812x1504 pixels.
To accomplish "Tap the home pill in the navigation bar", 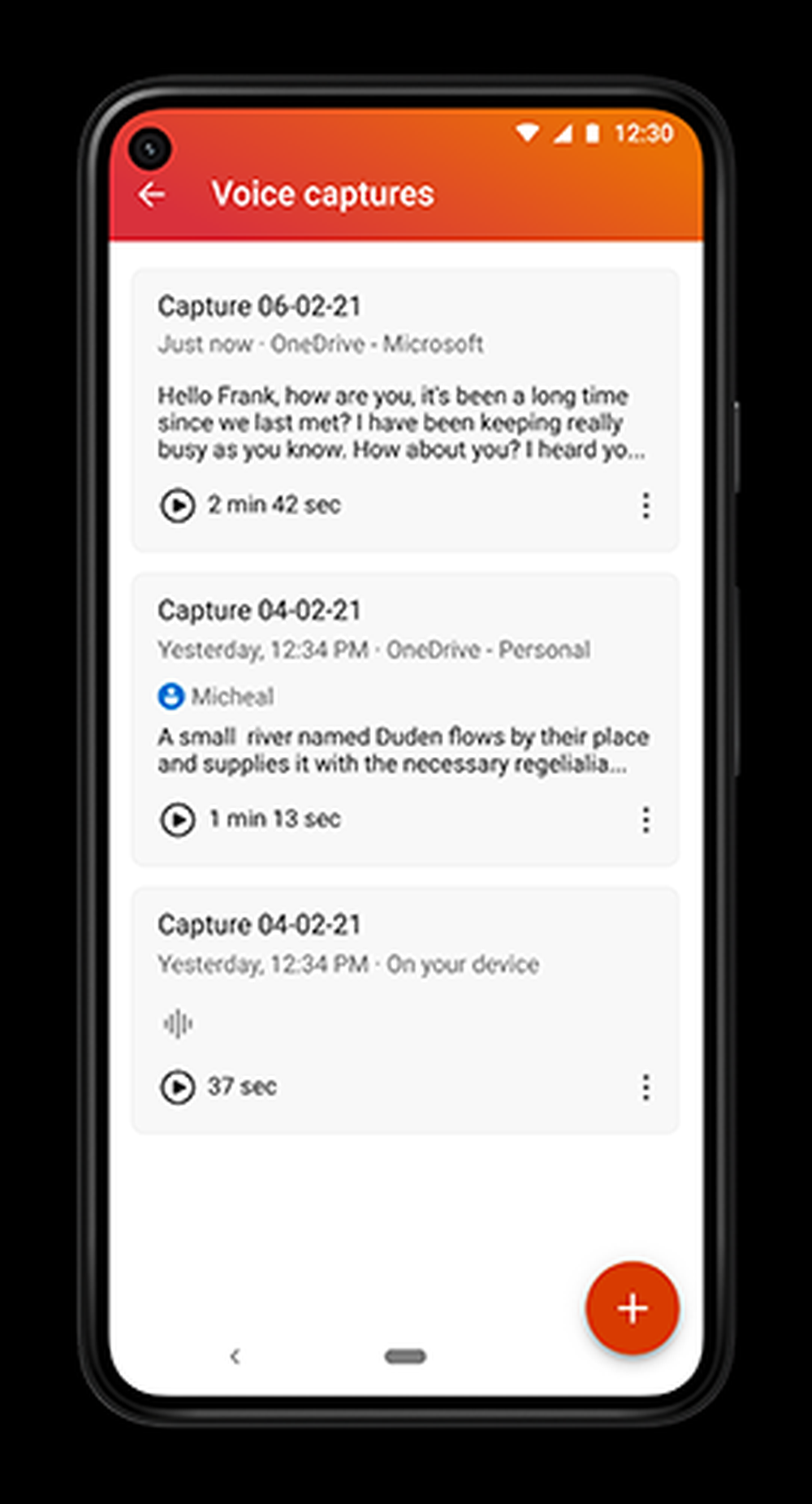I will [x=405, y=1355].
